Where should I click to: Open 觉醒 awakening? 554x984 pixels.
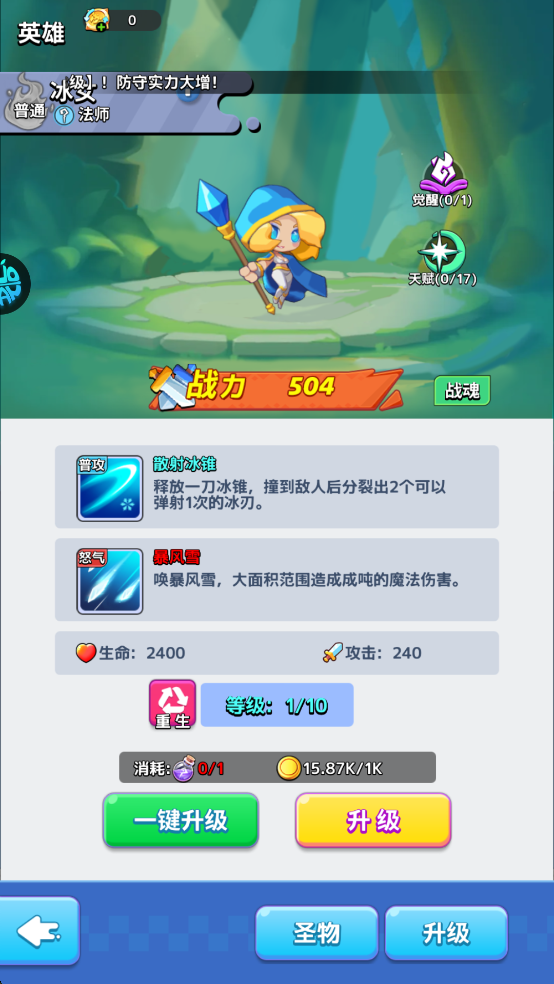tap(442, 180)
